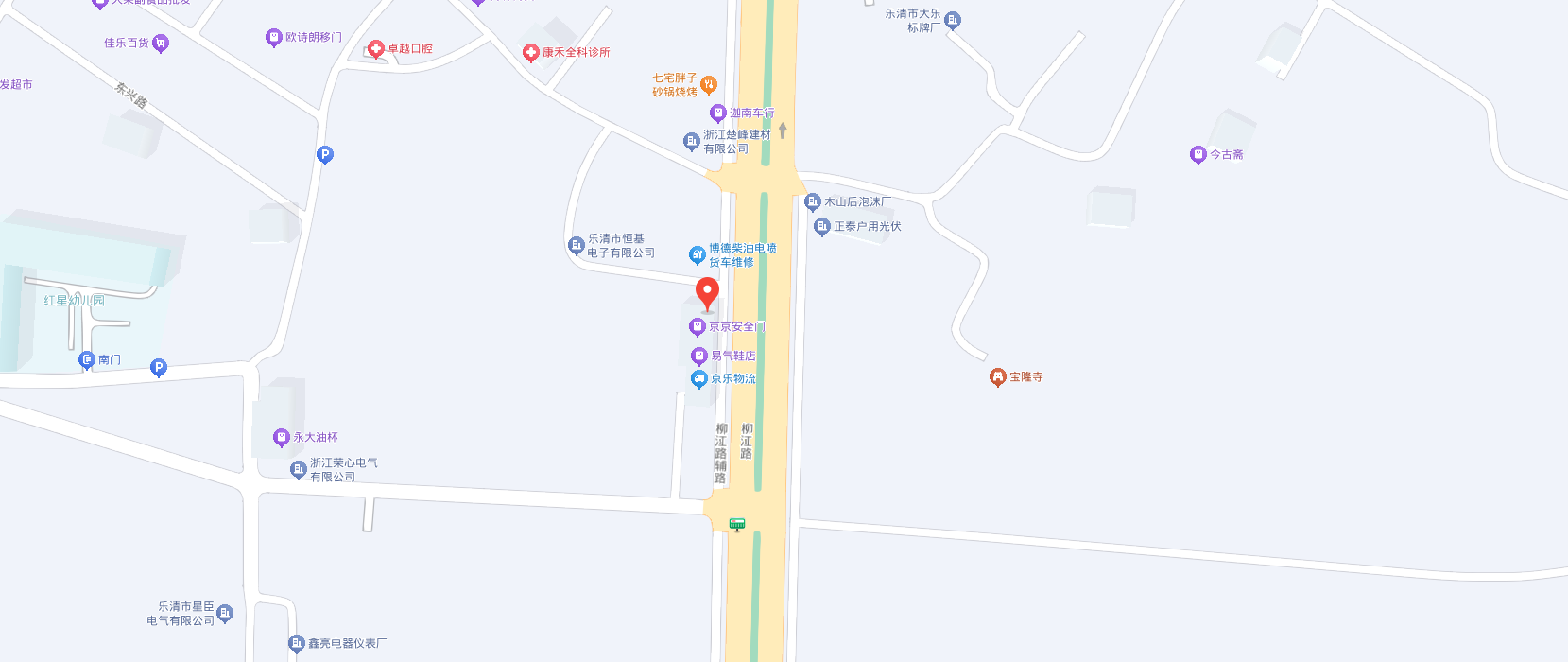Select the 永大油杯 marker
The height and width of the screenshot is (662, 1568).
(281, 438)
